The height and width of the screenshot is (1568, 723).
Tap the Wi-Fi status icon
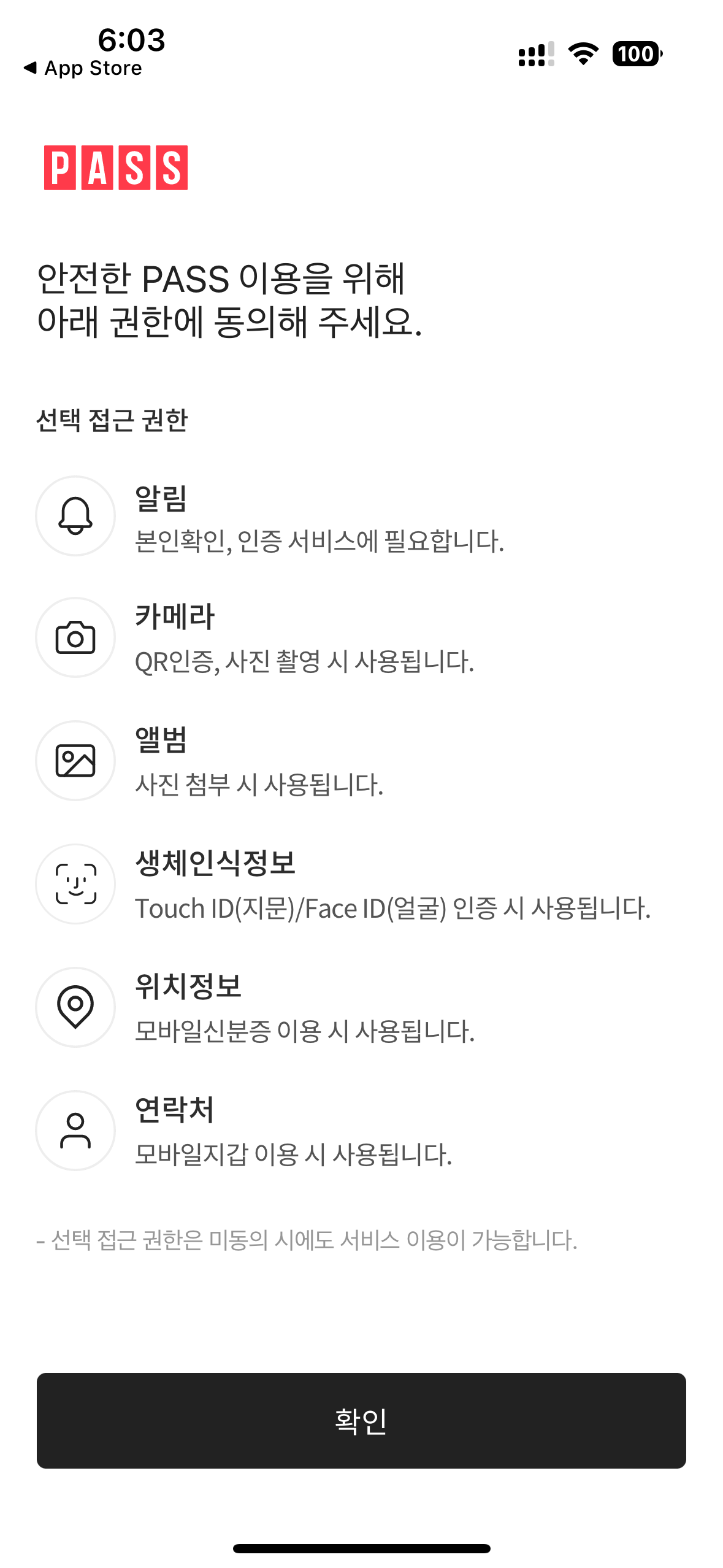(581, 54)
